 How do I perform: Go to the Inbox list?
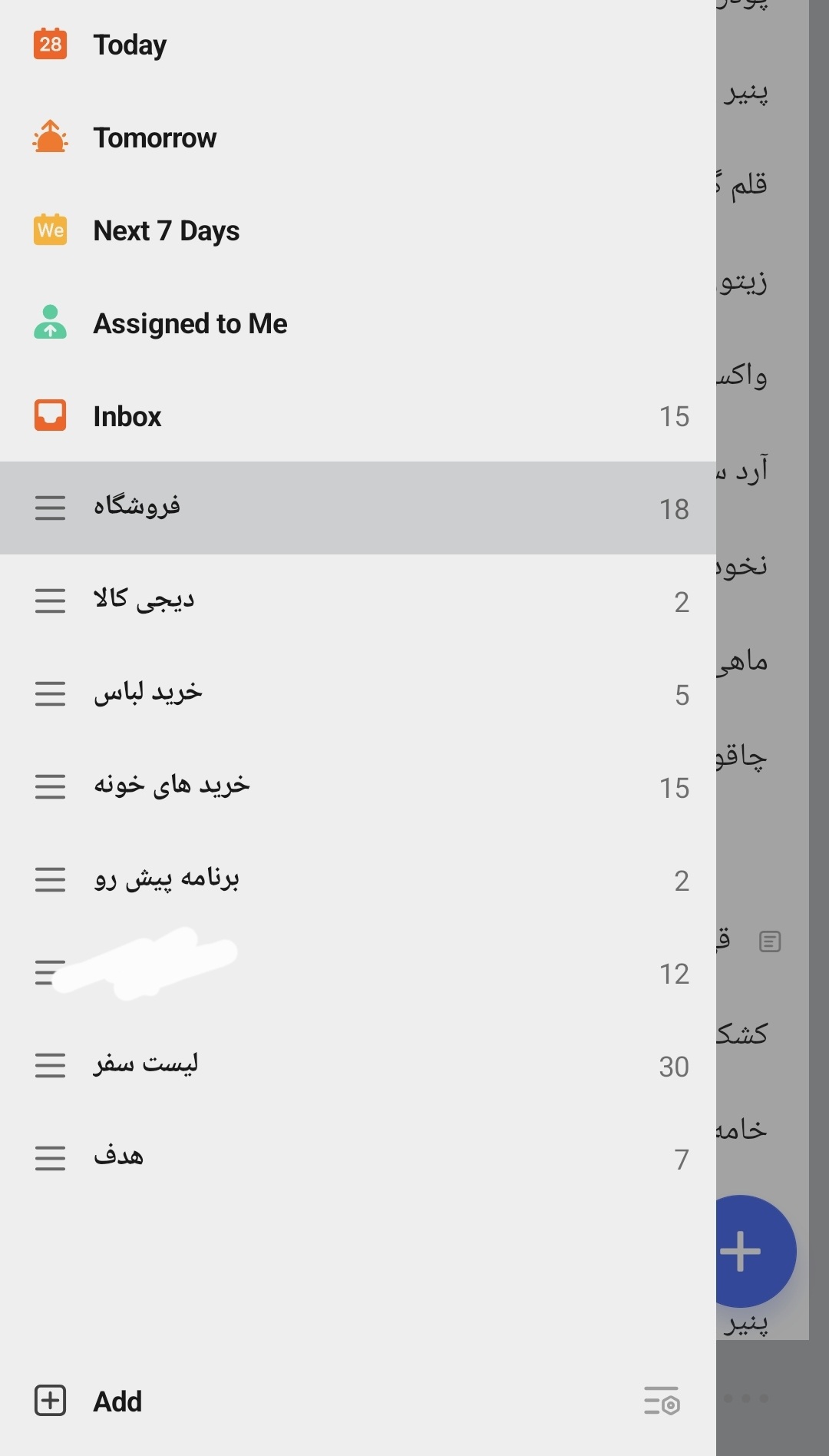(127, 417)
